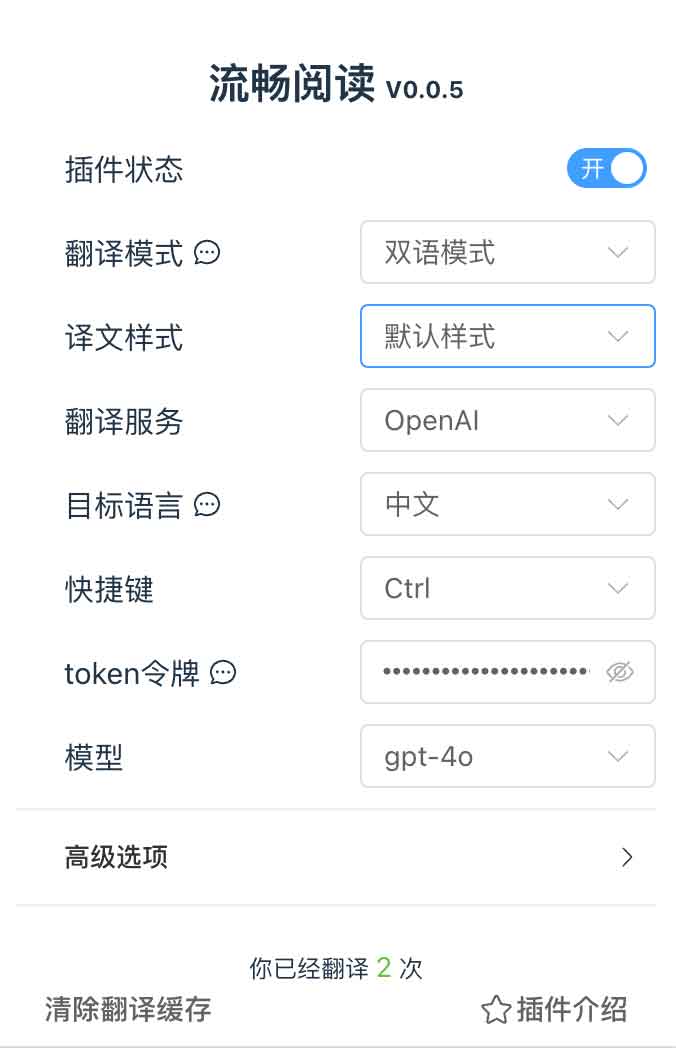Turn off the 插件状态 switch
This screenshot has width=676, height=1048.
[x=606, y=169]
